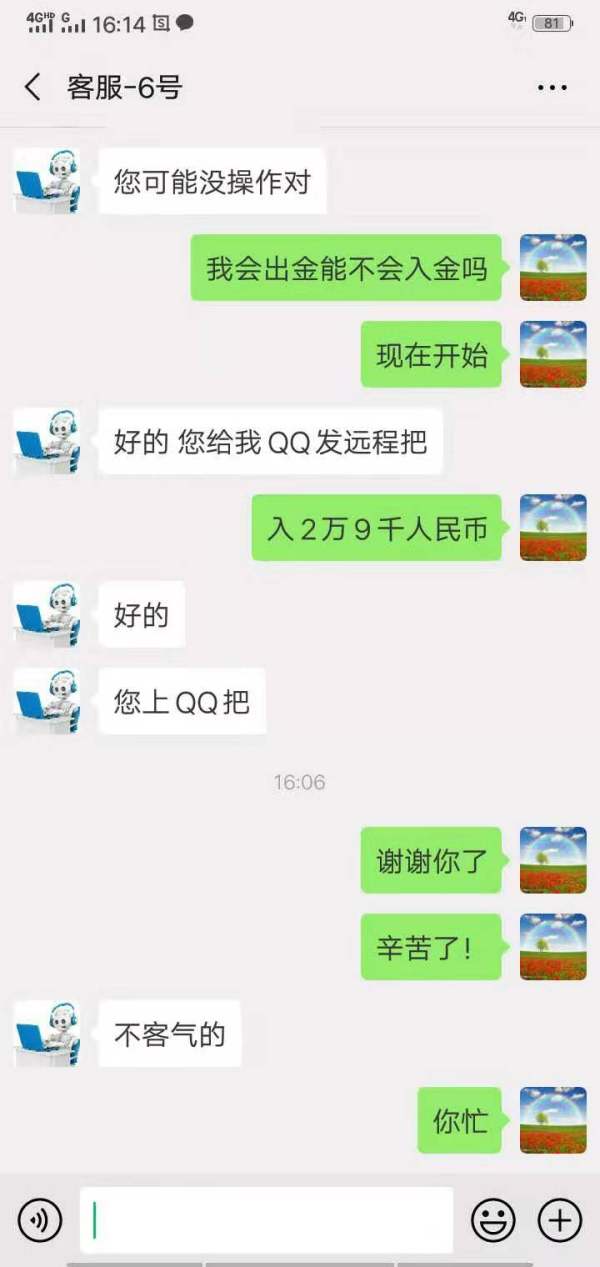Go back from the 客服-6号 chat
600x1267 pixels.
click(x=33, y=88)
